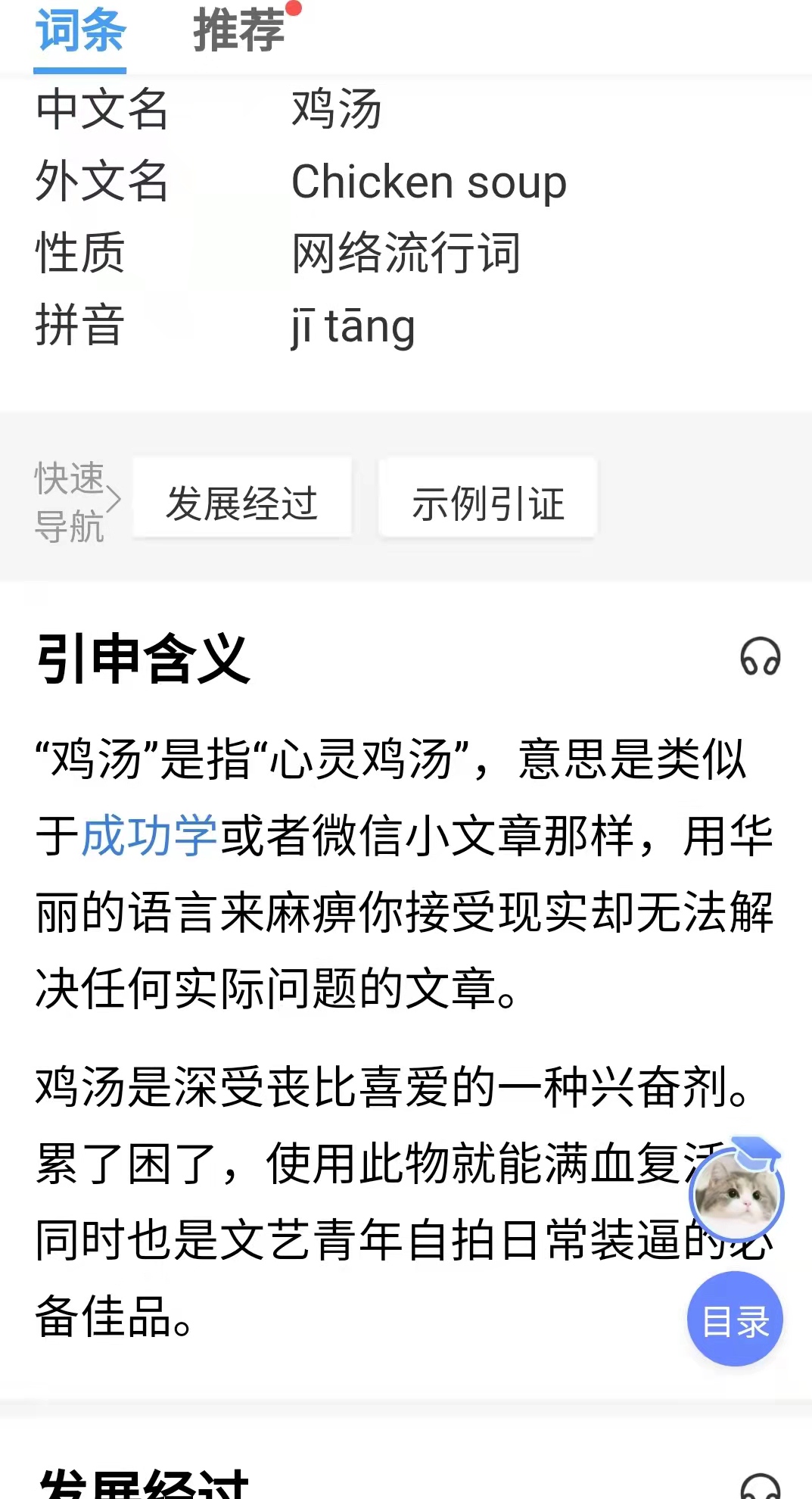Tap the 外文名 label in the infobox

tap(102, 182)
